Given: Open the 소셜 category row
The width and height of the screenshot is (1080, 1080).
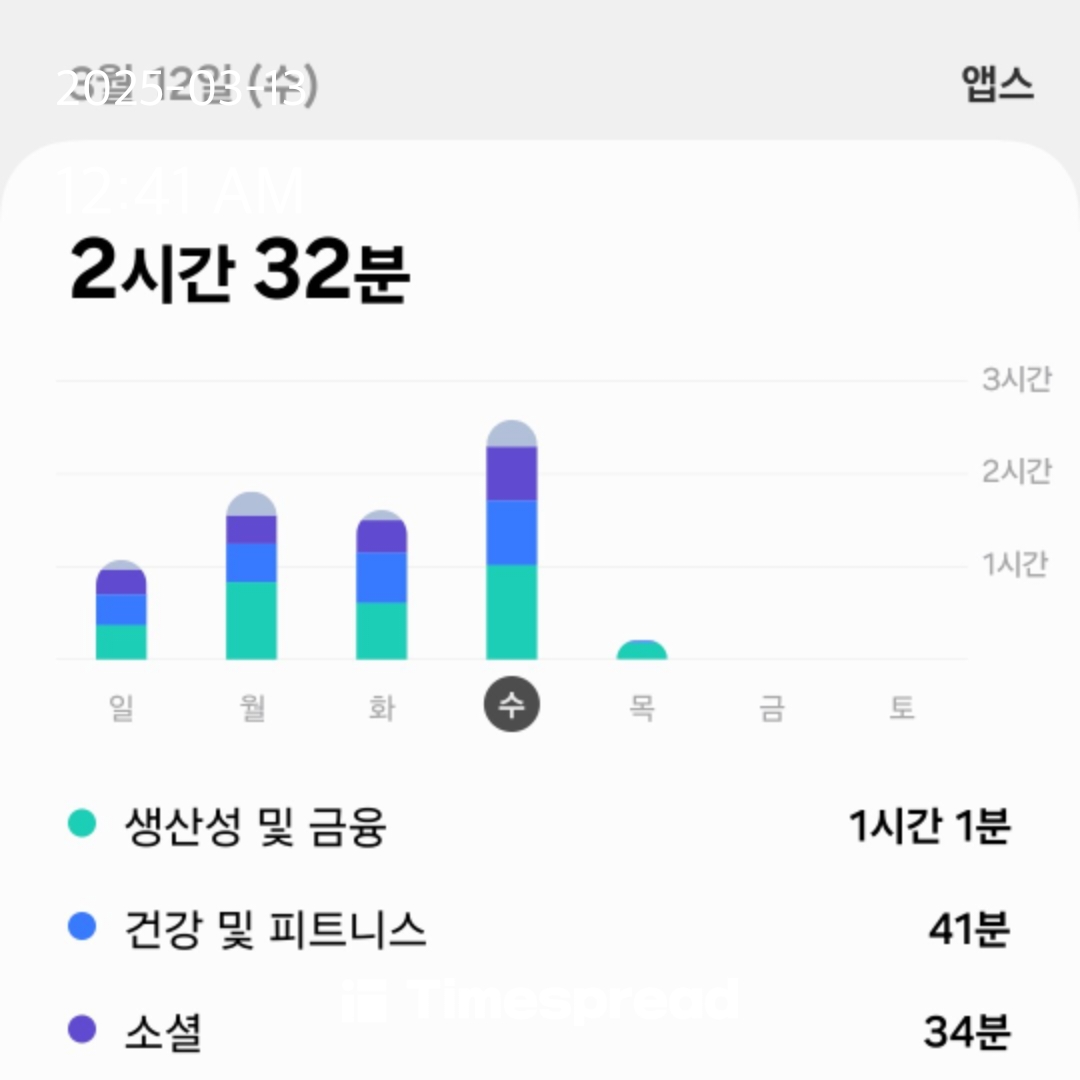Looking at the screenshot, I should coord(539,1031).
